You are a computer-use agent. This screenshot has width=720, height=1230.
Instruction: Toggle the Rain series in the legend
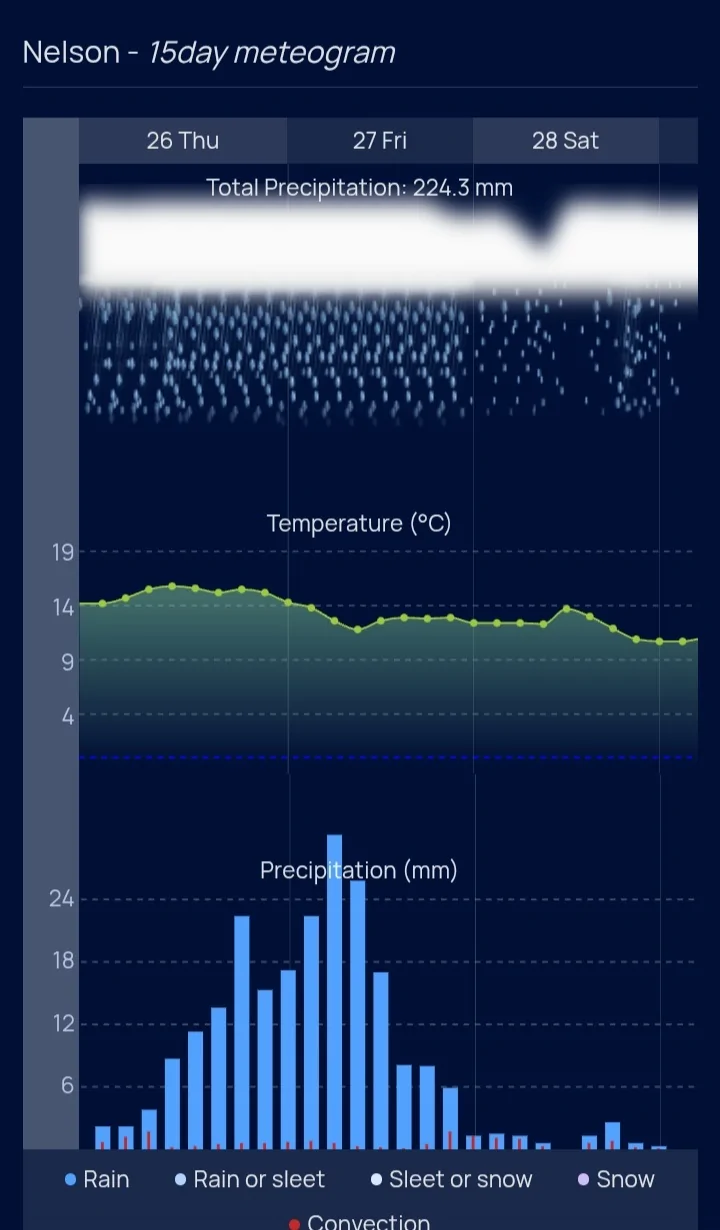[x=97, y=1180]
